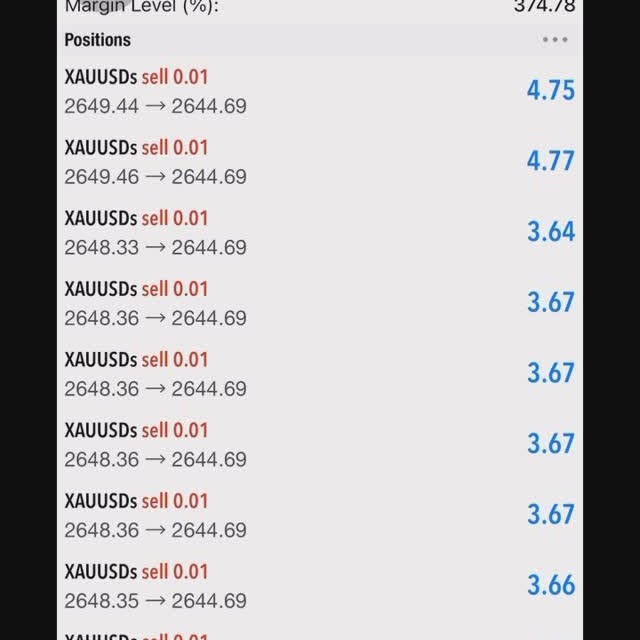Open the sell position entered at 2649.44
The height and width of the screenshot is (640, 640).
[320, 91]
